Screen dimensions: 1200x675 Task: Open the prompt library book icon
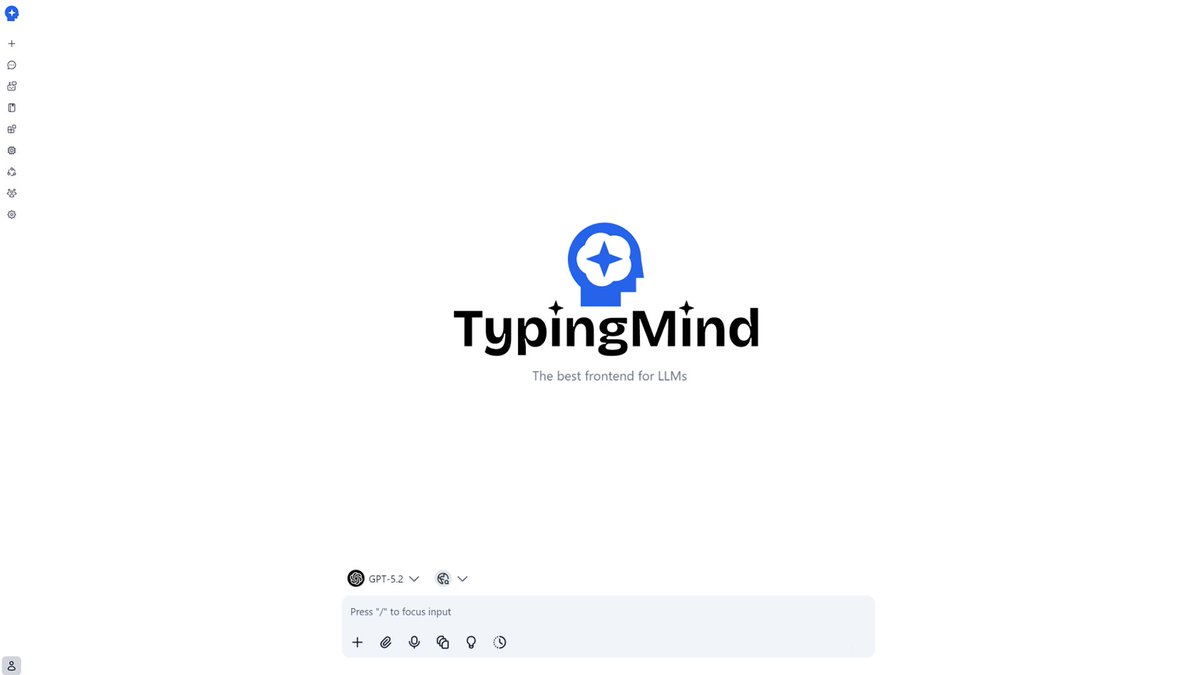pos(12,107)
